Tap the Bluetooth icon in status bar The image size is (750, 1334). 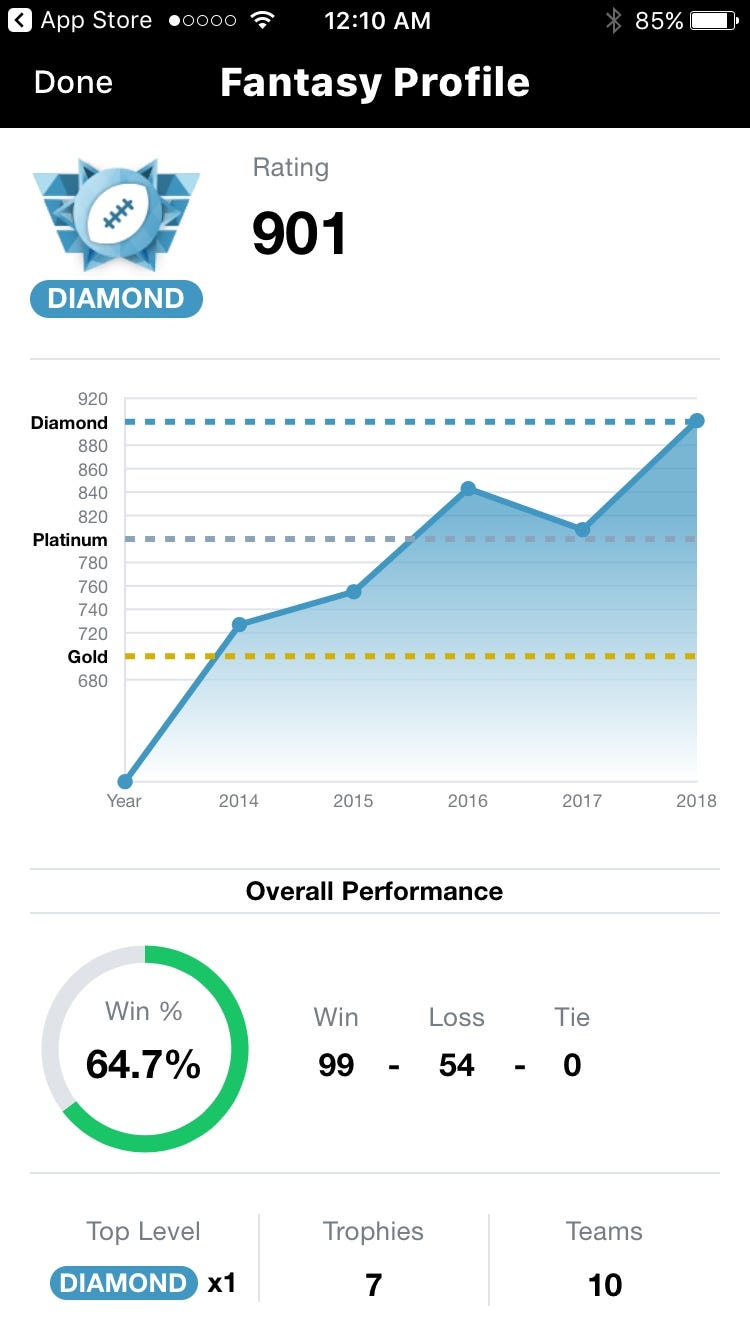pyautogui.click(x=614, y=19)
